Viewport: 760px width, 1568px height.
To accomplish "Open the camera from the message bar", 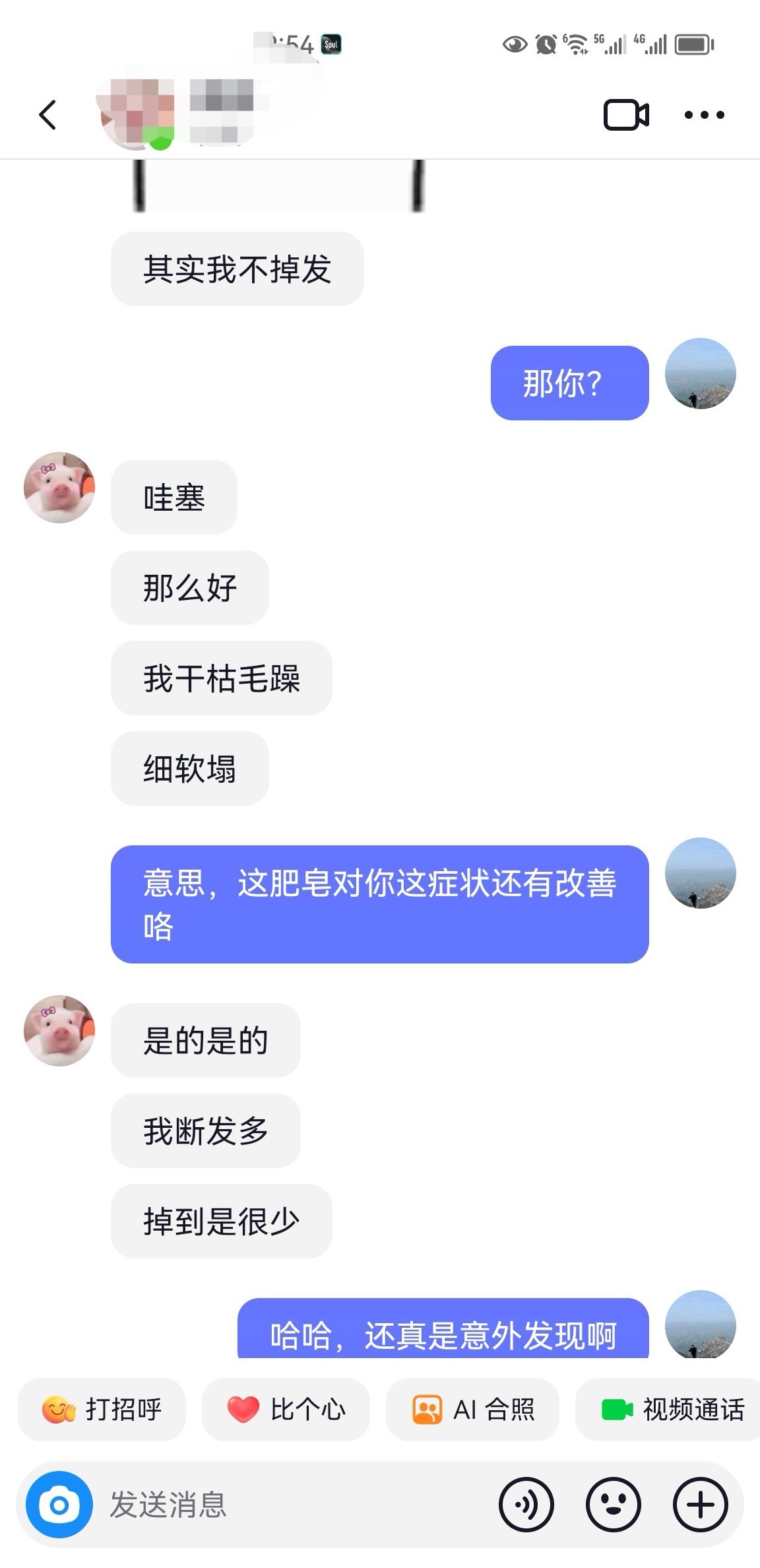I will tap(59, 1505).
